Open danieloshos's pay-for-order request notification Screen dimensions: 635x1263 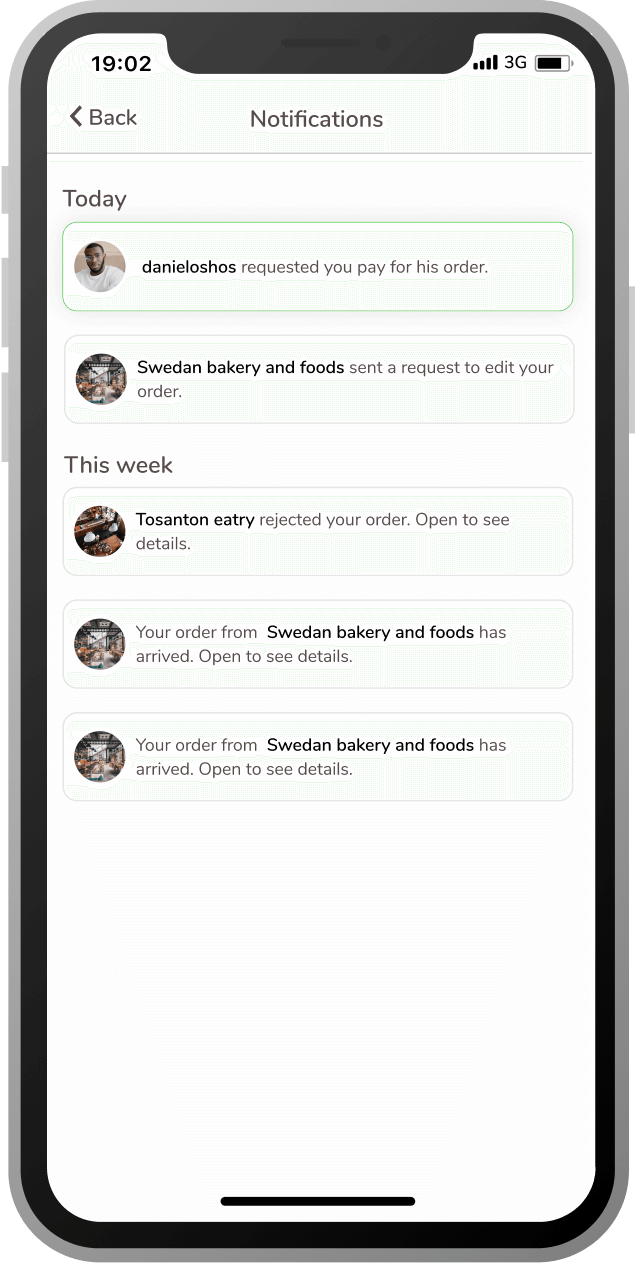point(317,267)
